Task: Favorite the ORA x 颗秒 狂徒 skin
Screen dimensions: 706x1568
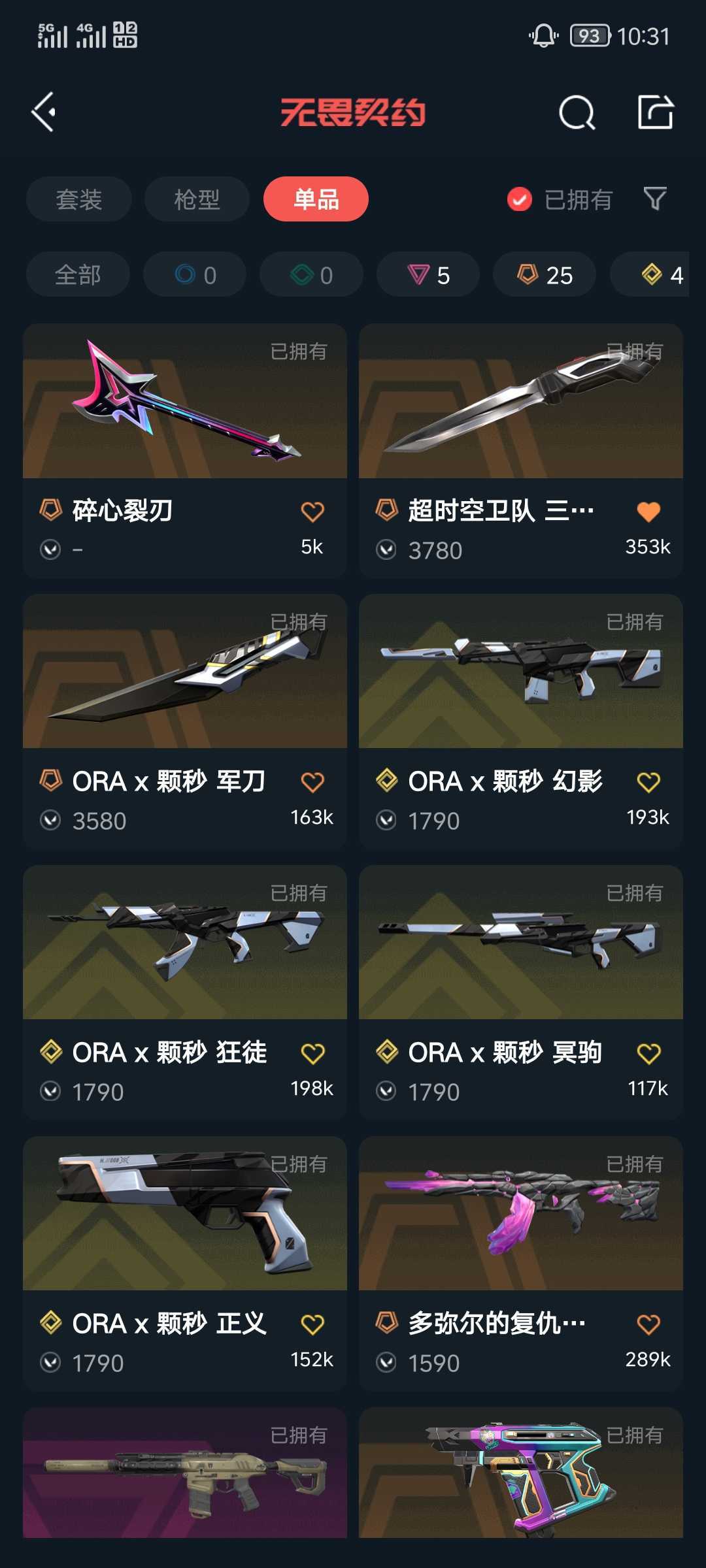Action: (x=312, y=1053)
